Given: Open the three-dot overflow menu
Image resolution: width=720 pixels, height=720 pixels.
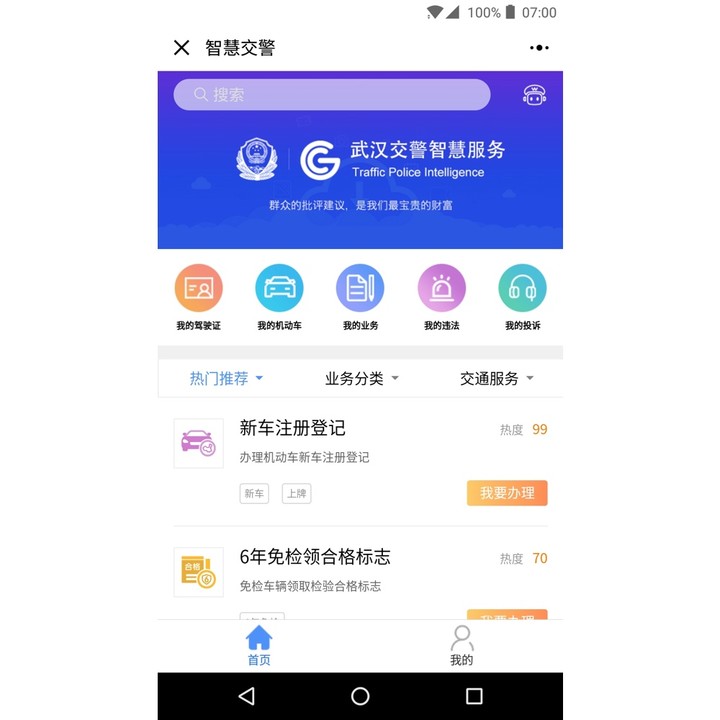Looking at the screenshot, I should [539, 47].
